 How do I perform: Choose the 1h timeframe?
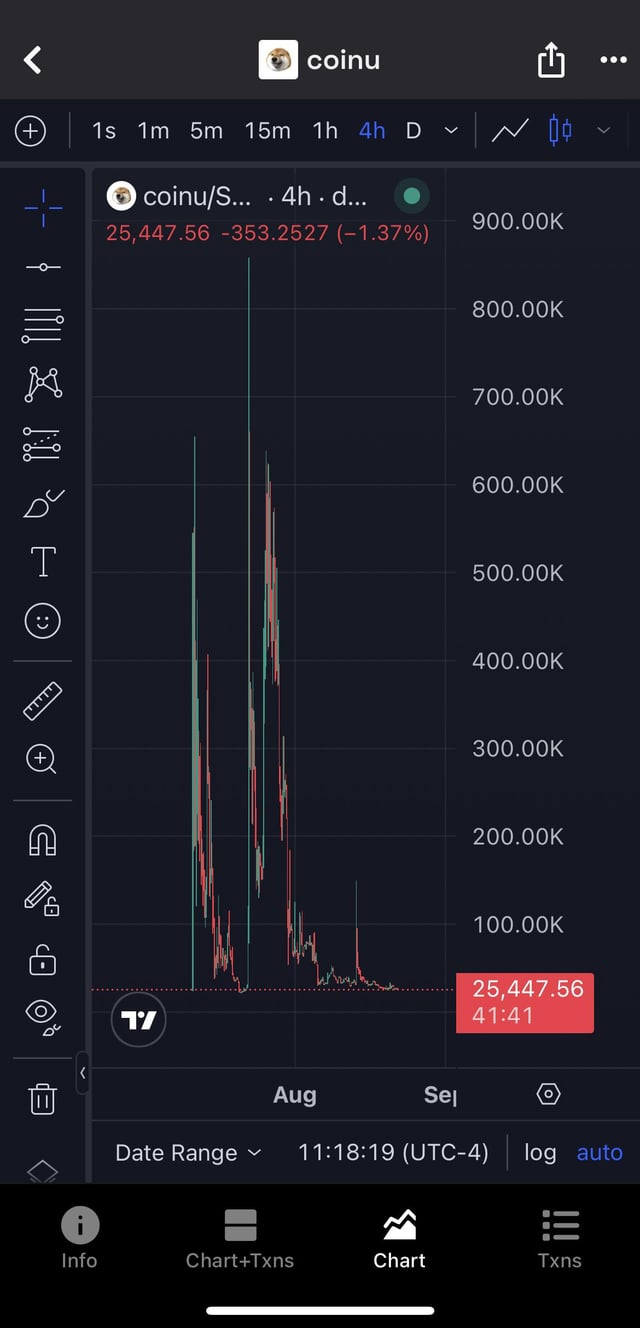(325, 131)
